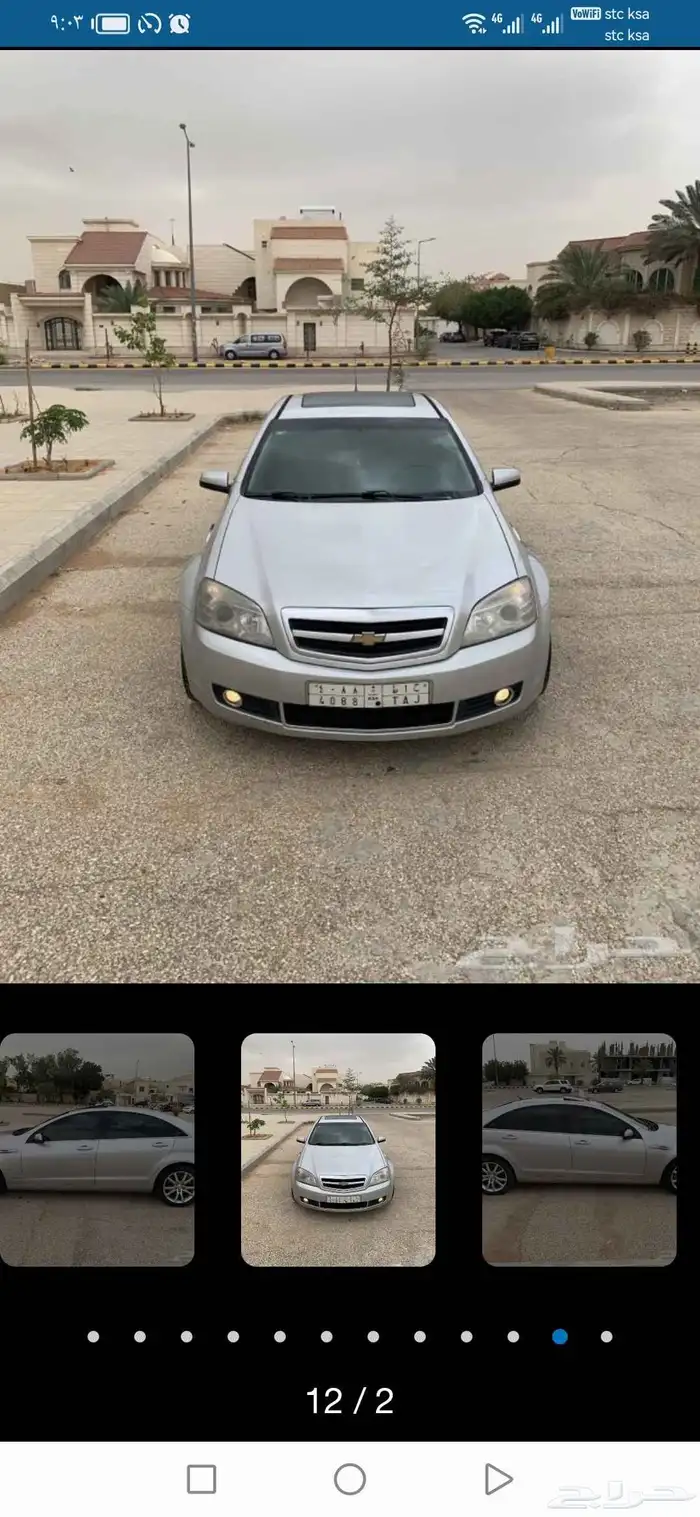Open recent apps with the square button
700x1517 pixels.
click(202, 1478)
